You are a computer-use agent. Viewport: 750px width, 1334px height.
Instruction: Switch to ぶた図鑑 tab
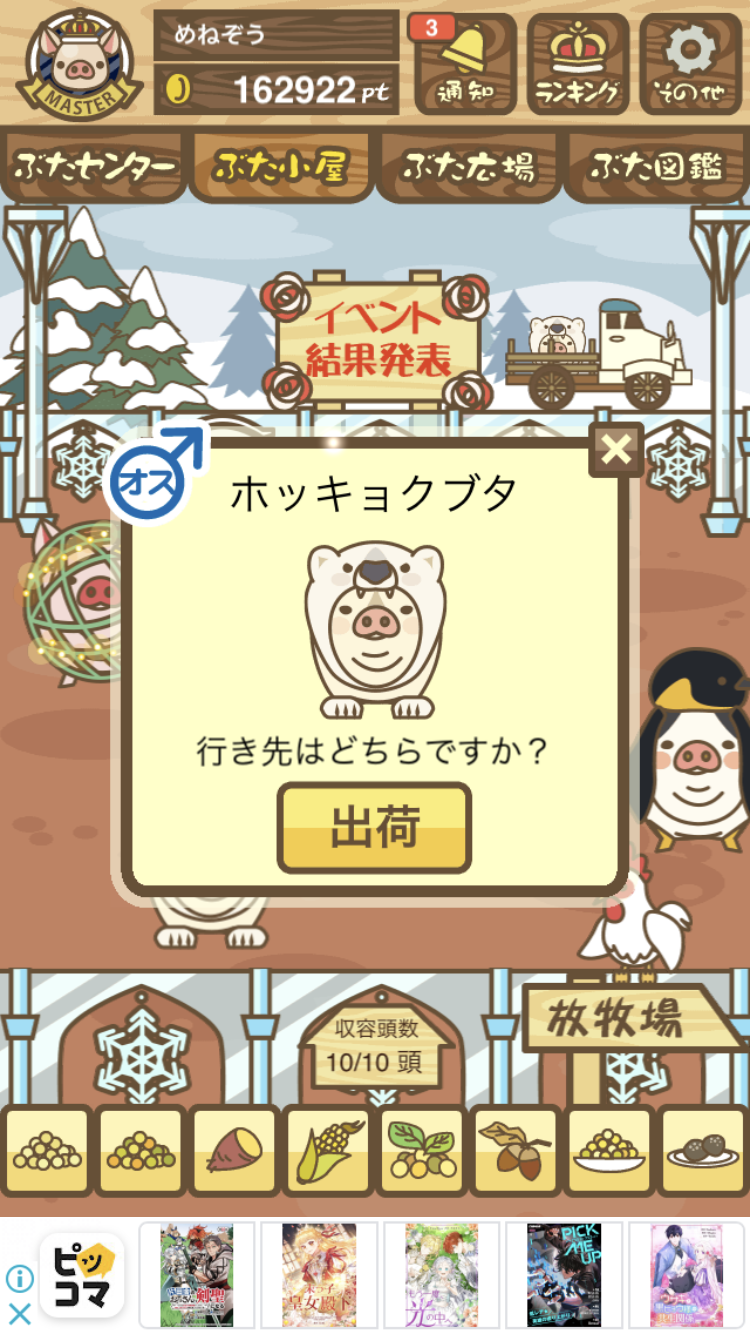coord(656,166)
